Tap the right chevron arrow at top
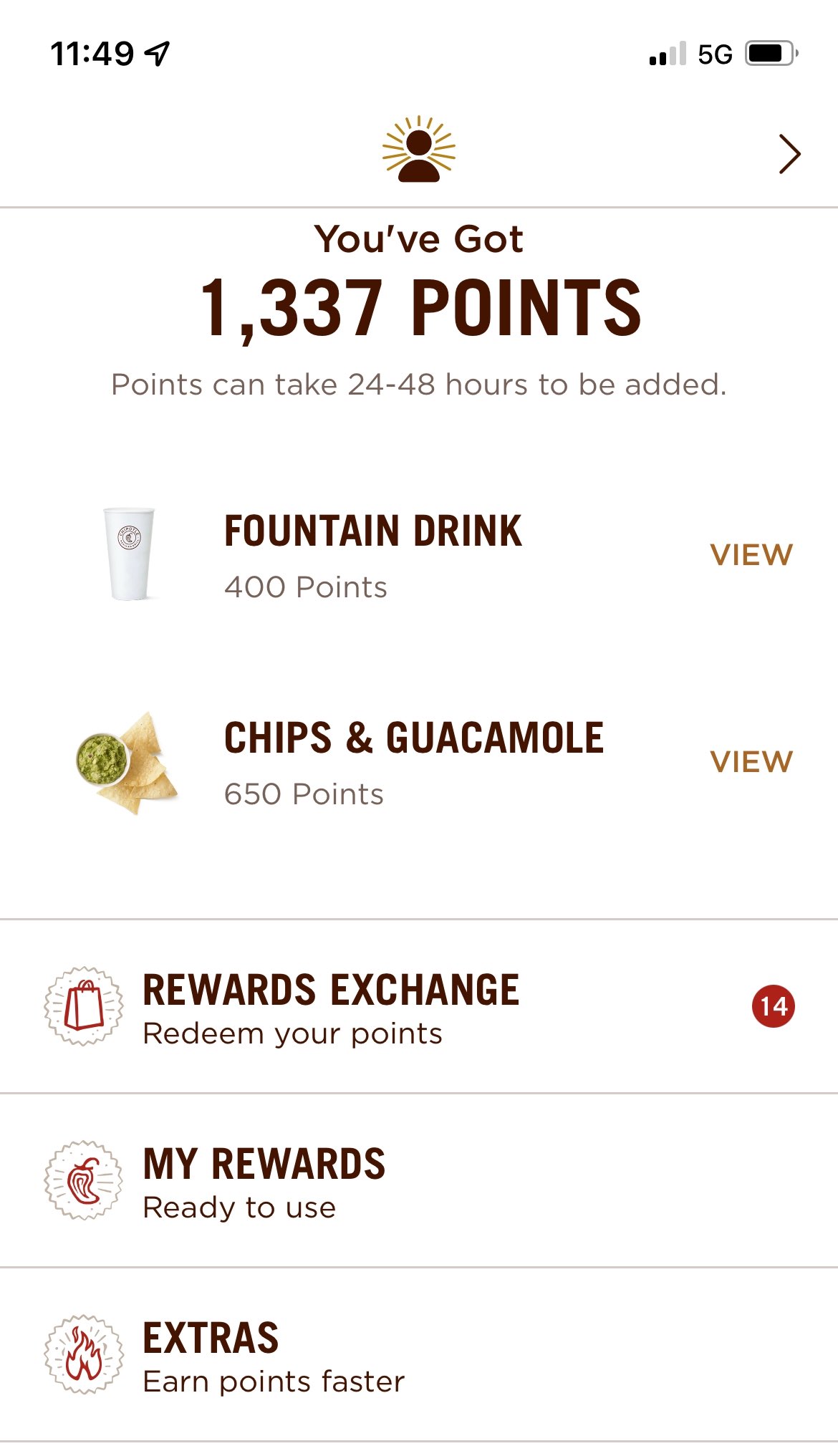 (789, 154)
